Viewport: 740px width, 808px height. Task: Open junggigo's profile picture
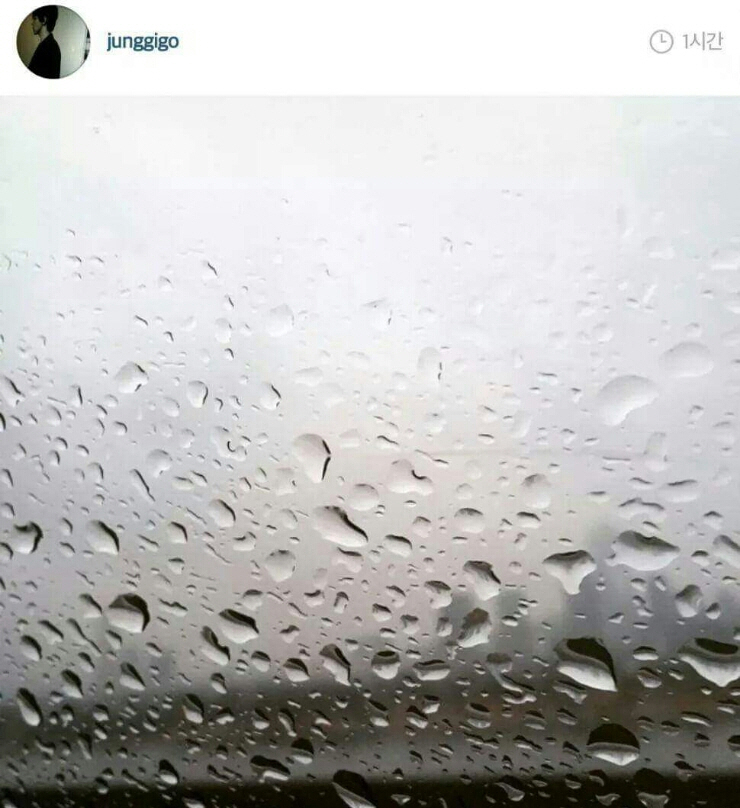[52, 42]
